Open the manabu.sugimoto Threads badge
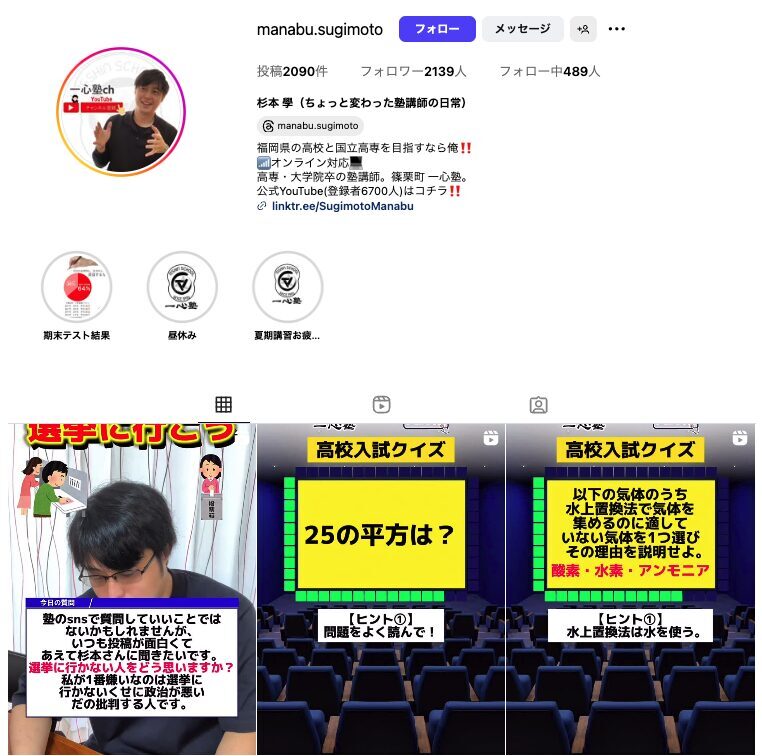Image resolution: width=762 pixels, height=756 pixels. [x=310, y=126]
